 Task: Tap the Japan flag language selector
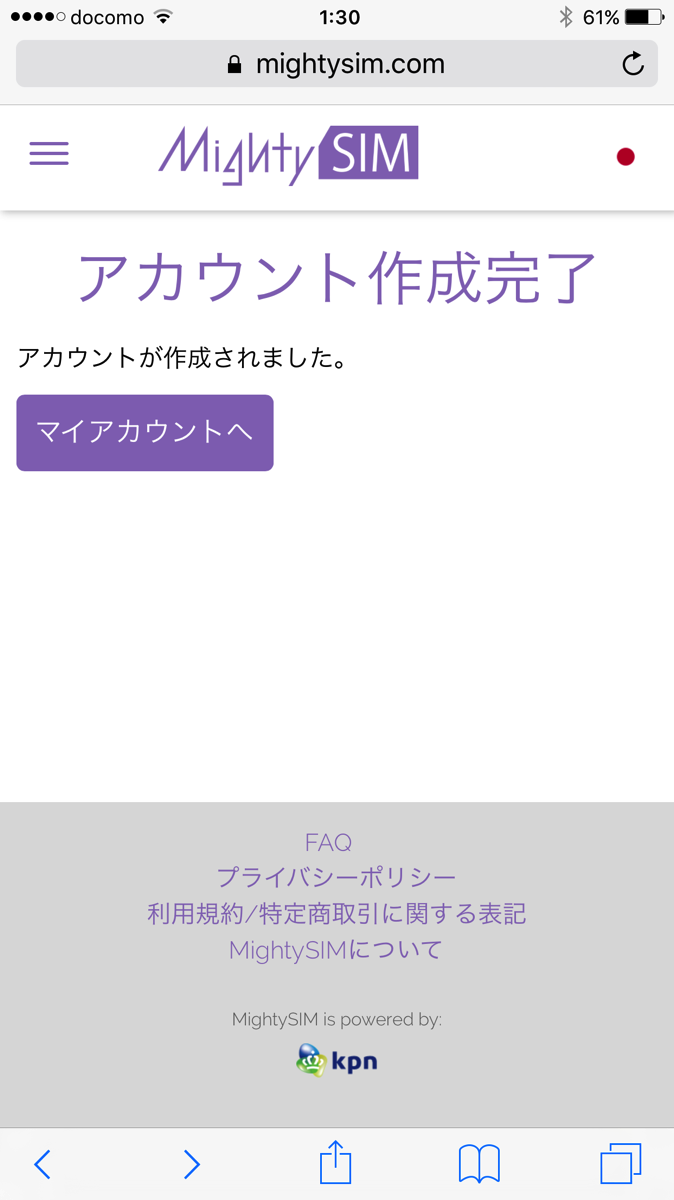[x=626, y=156]
